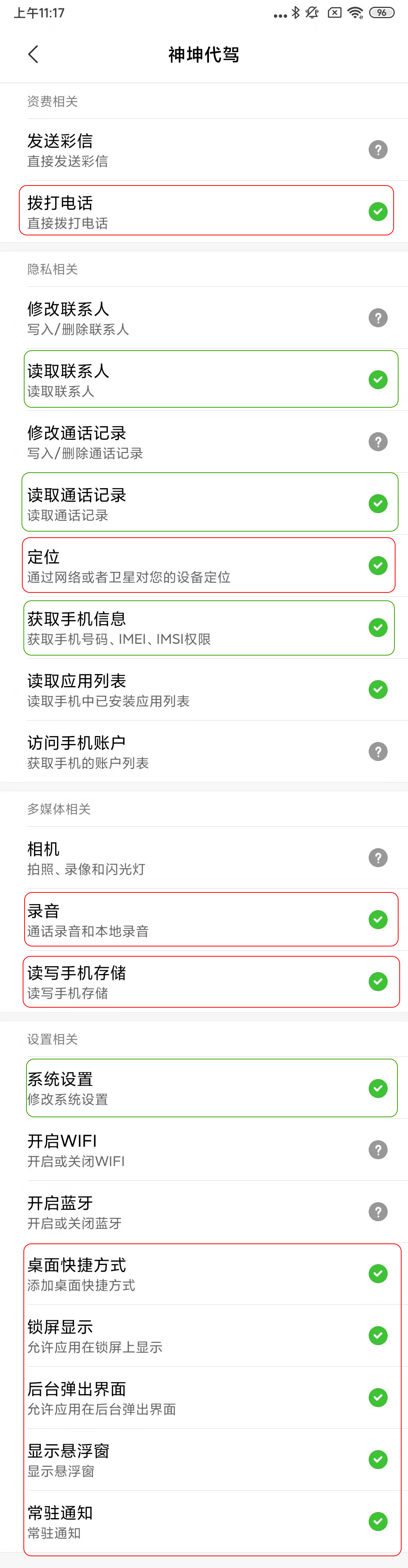Go back from 神坤代驾 permissions
Image resolution: width=408 pixels, height=1568 pixels.
pyautogui.click(x=34, y=54)
